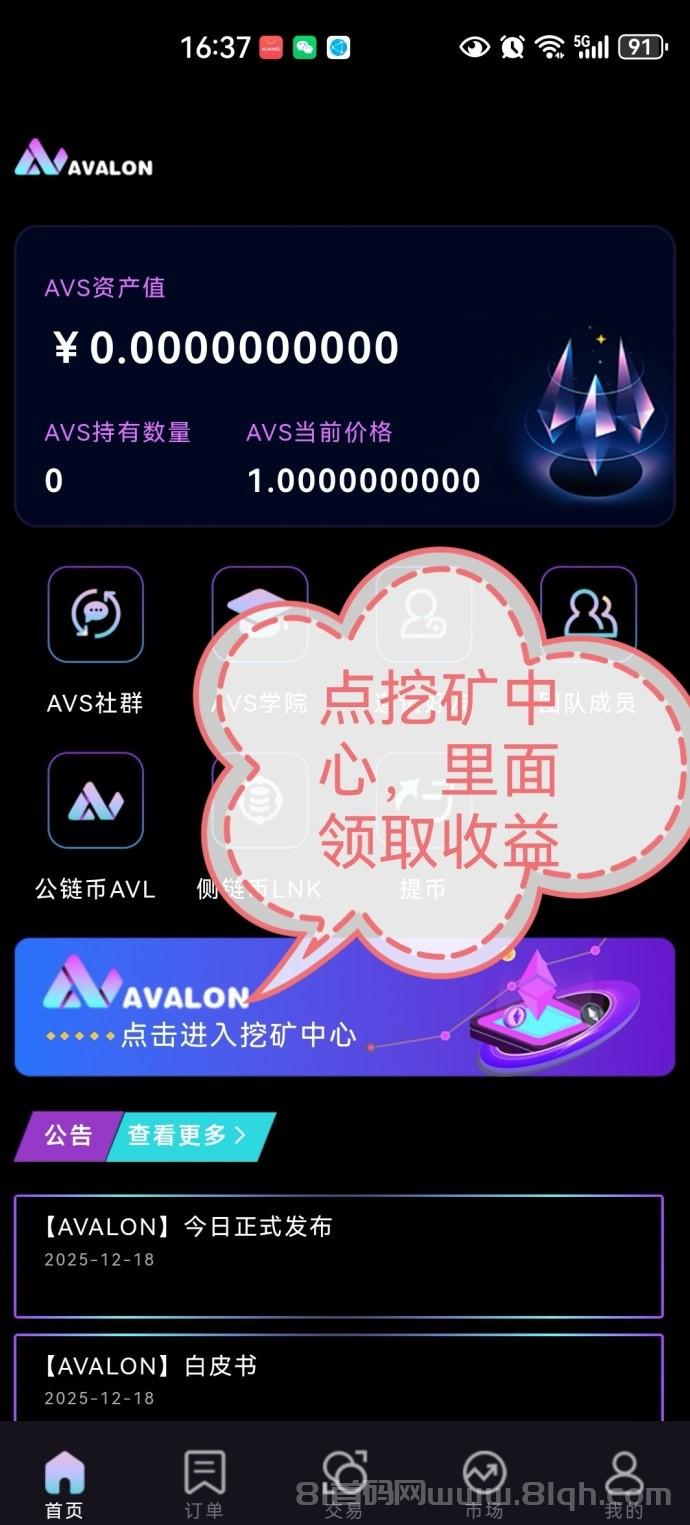Enter the mining center via the AVALON banner
The height and width of the screenshot is (1525, 690).
344,1007
